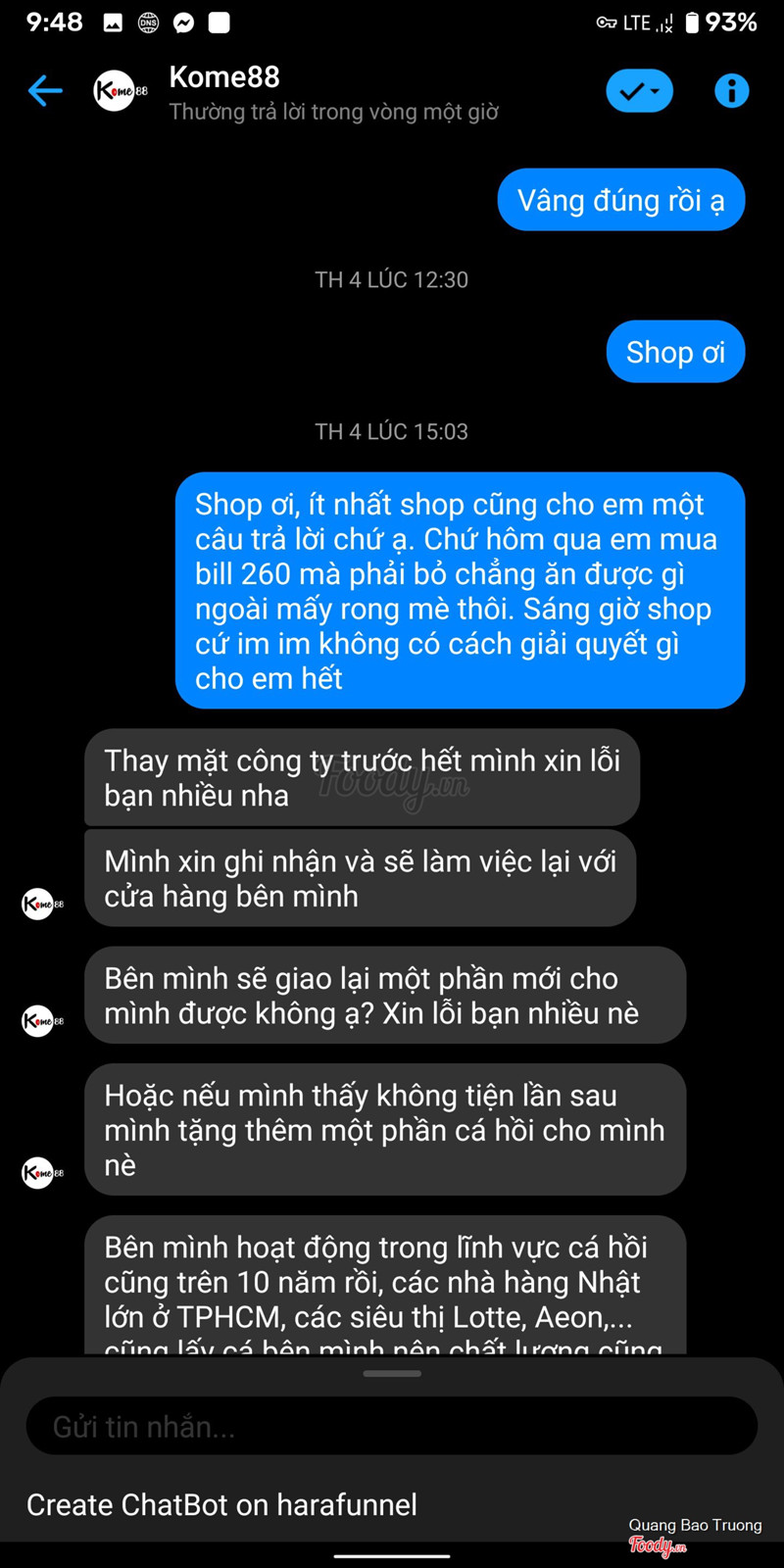The image size is (784, 1568).
Task: Open conversation info icon
Action: (731, 91)
